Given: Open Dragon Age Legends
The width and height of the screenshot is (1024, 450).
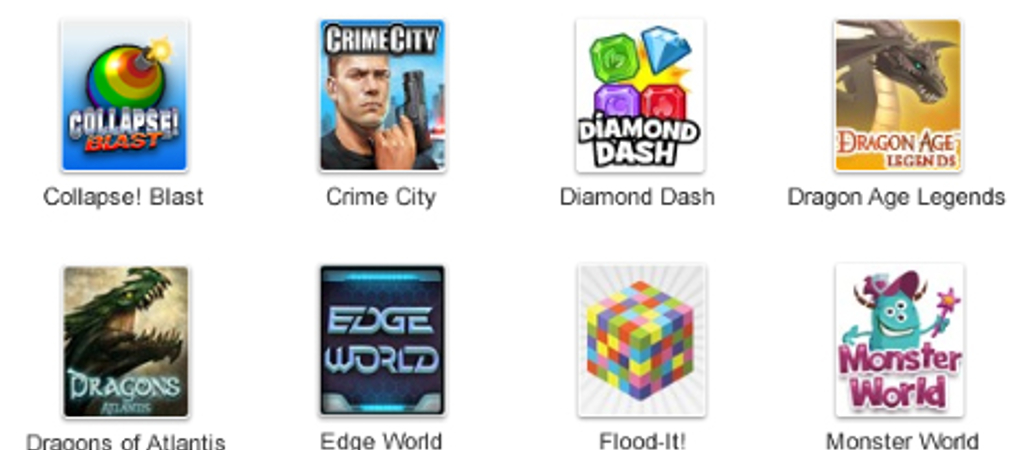Looking at the screenshot, I should pos(897,96).
